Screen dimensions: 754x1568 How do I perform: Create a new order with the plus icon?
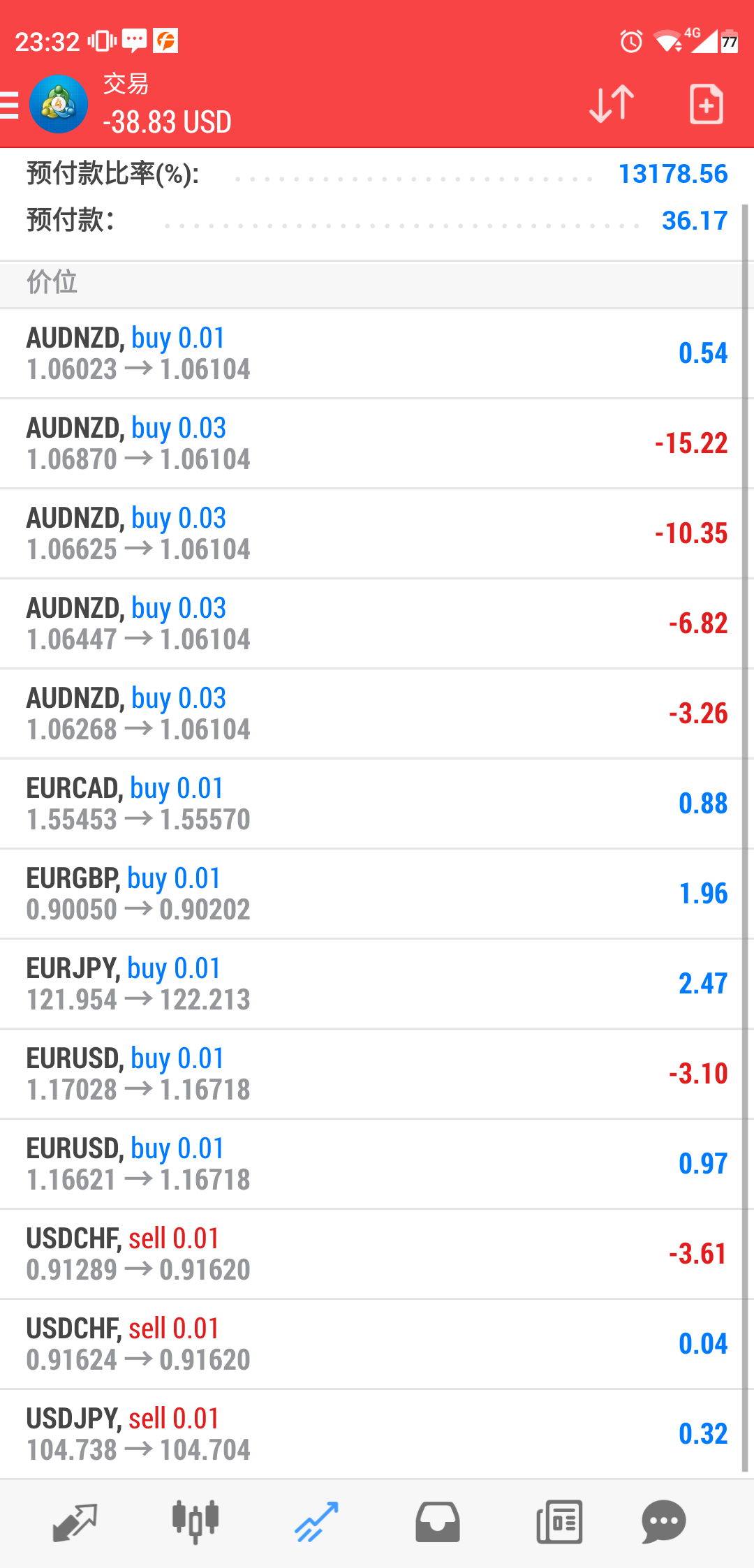pos(706,105)
